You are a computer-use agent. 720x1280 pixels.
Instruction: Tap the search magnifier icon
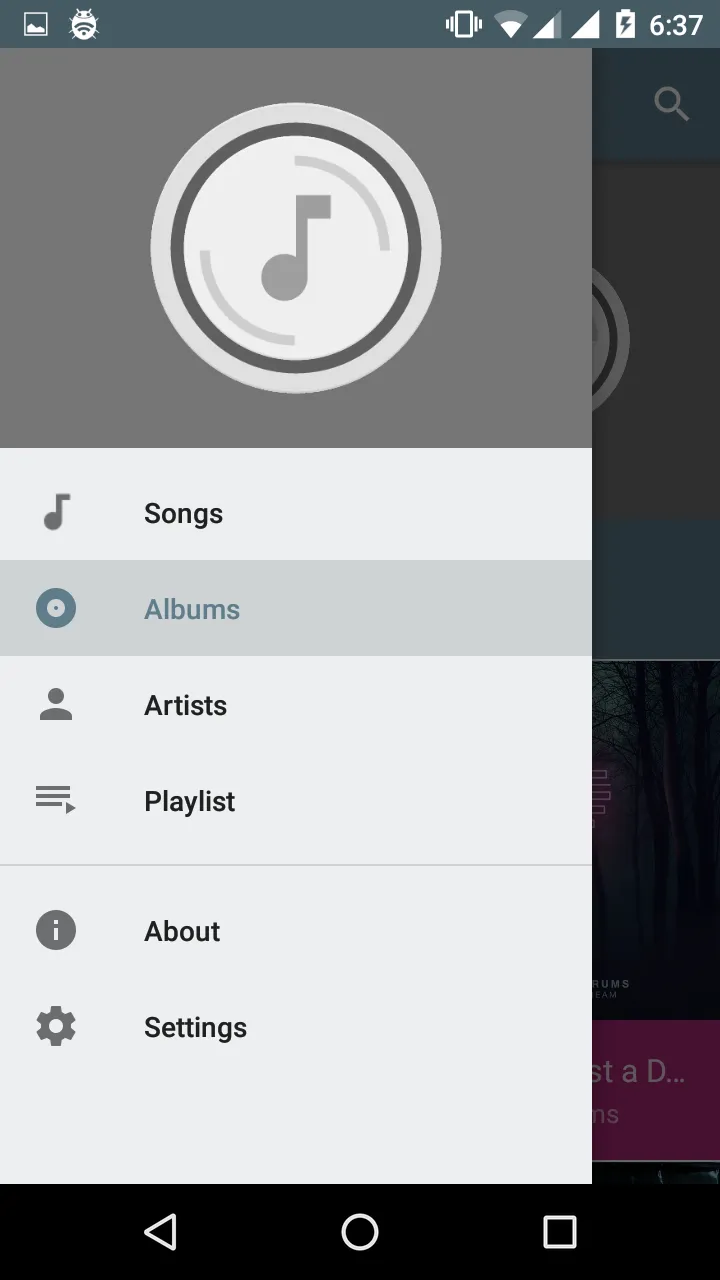tap(671, 103)
